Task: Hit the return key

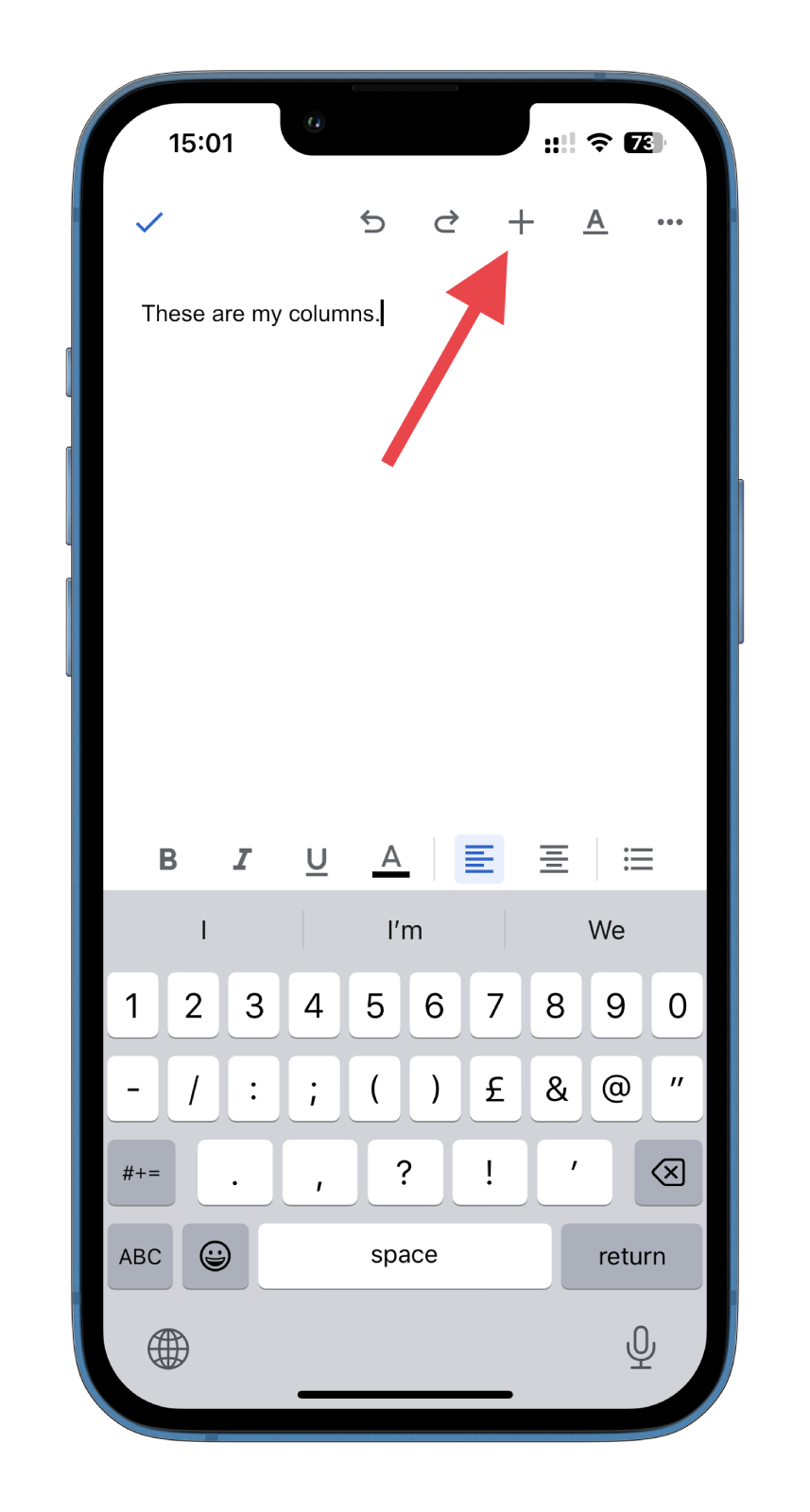Action: (631, 1256)
